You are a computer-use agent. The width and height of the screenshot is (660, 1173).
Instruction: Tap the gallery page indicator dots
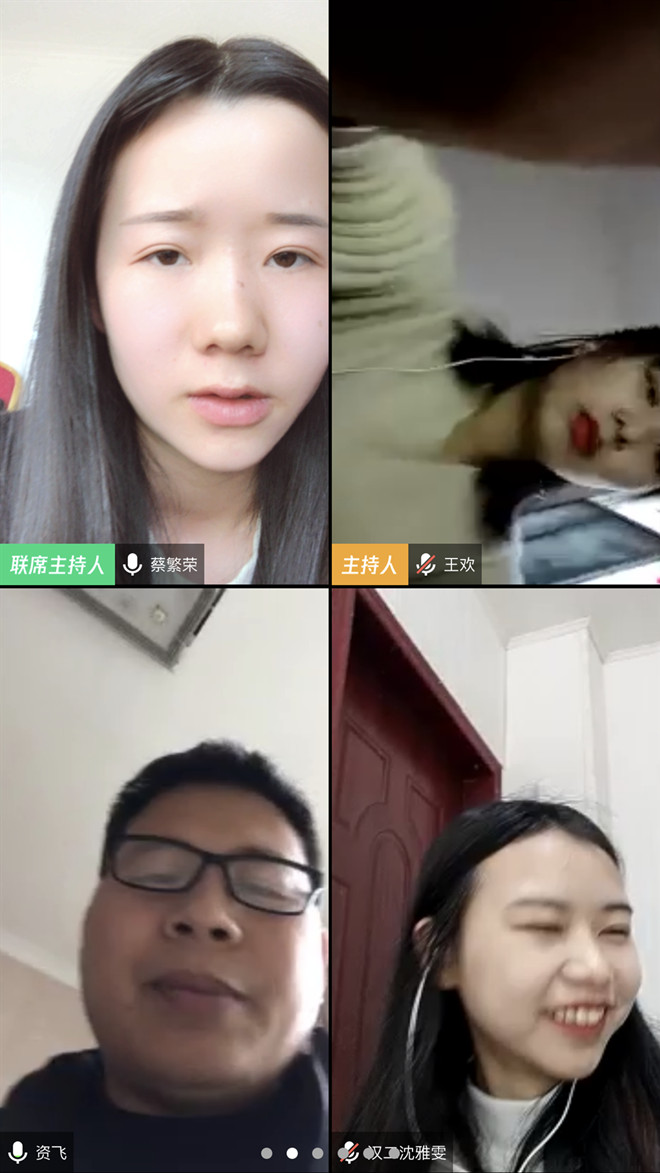pos(292,1153)
